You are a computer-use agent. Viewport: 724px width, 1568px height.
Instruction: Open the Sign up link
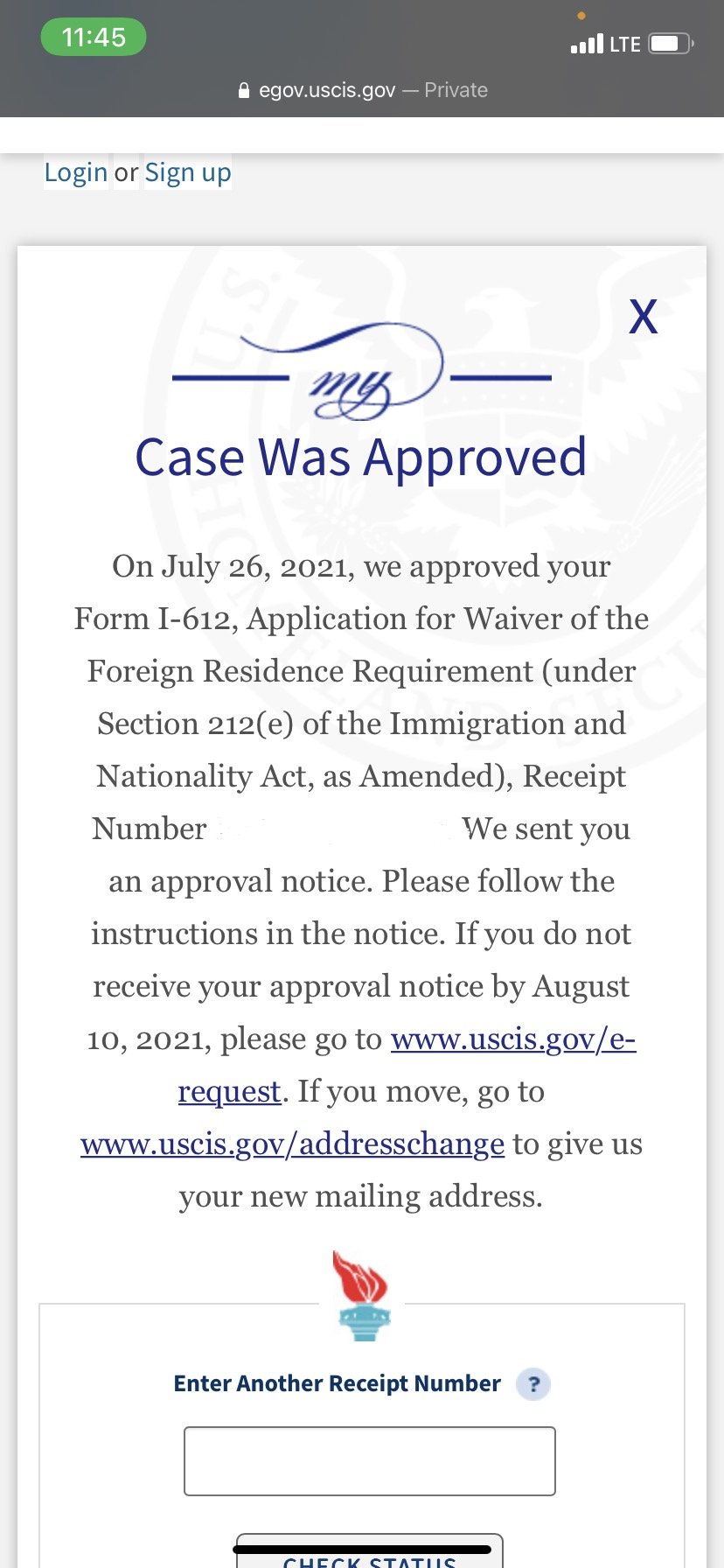(x=188, y=172)
